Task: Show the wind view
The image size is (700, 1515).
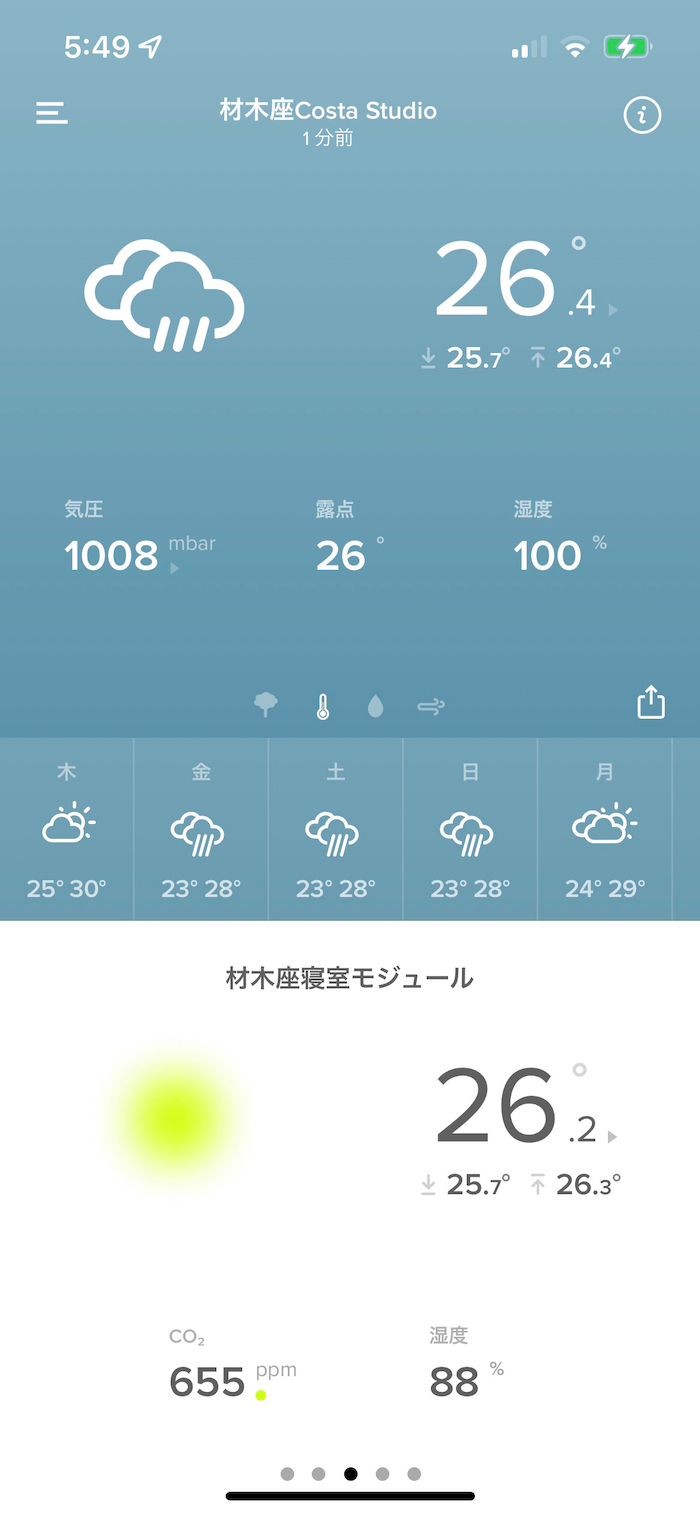Action: [431, 707]
